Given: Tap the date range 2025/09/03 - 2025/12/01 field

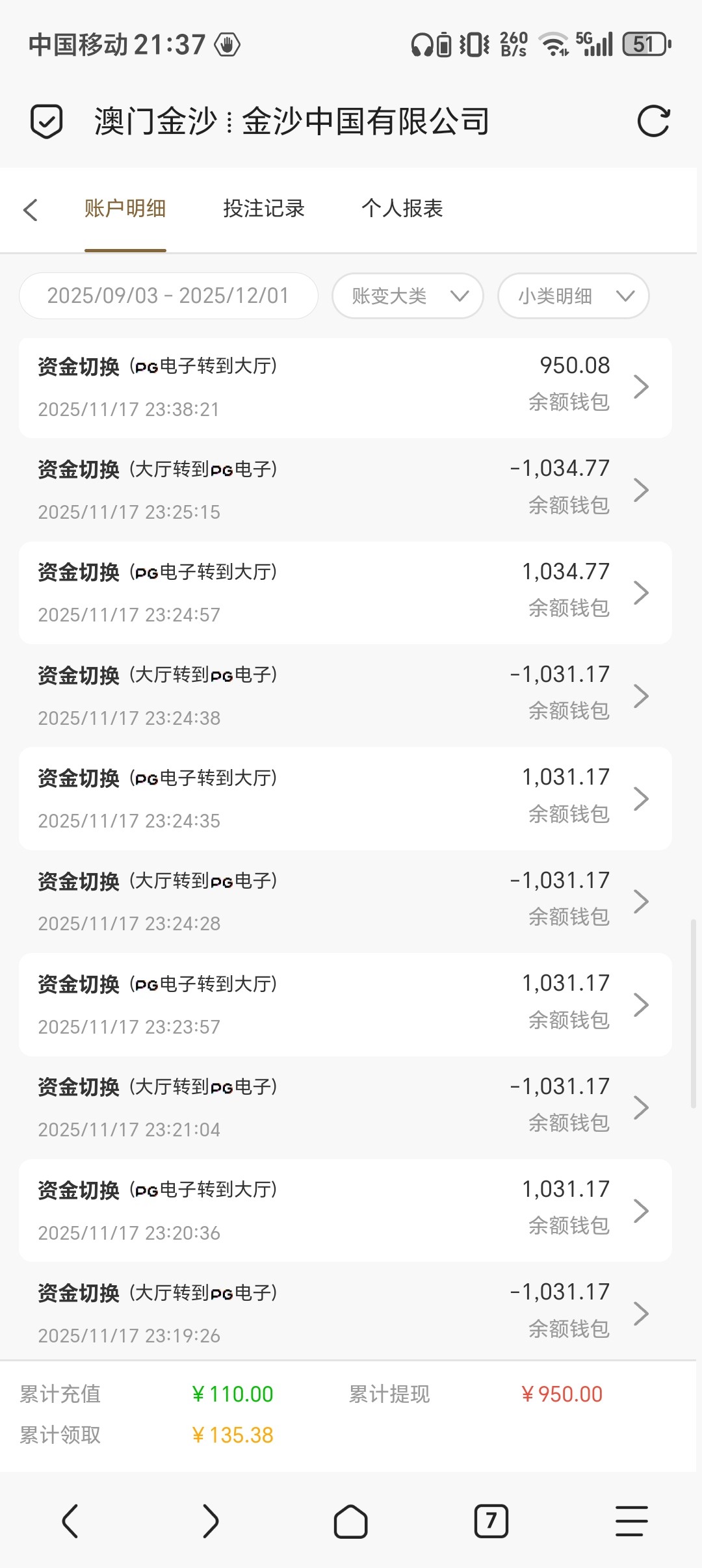Looking at the screenshot, I should [x=168, y=296].
